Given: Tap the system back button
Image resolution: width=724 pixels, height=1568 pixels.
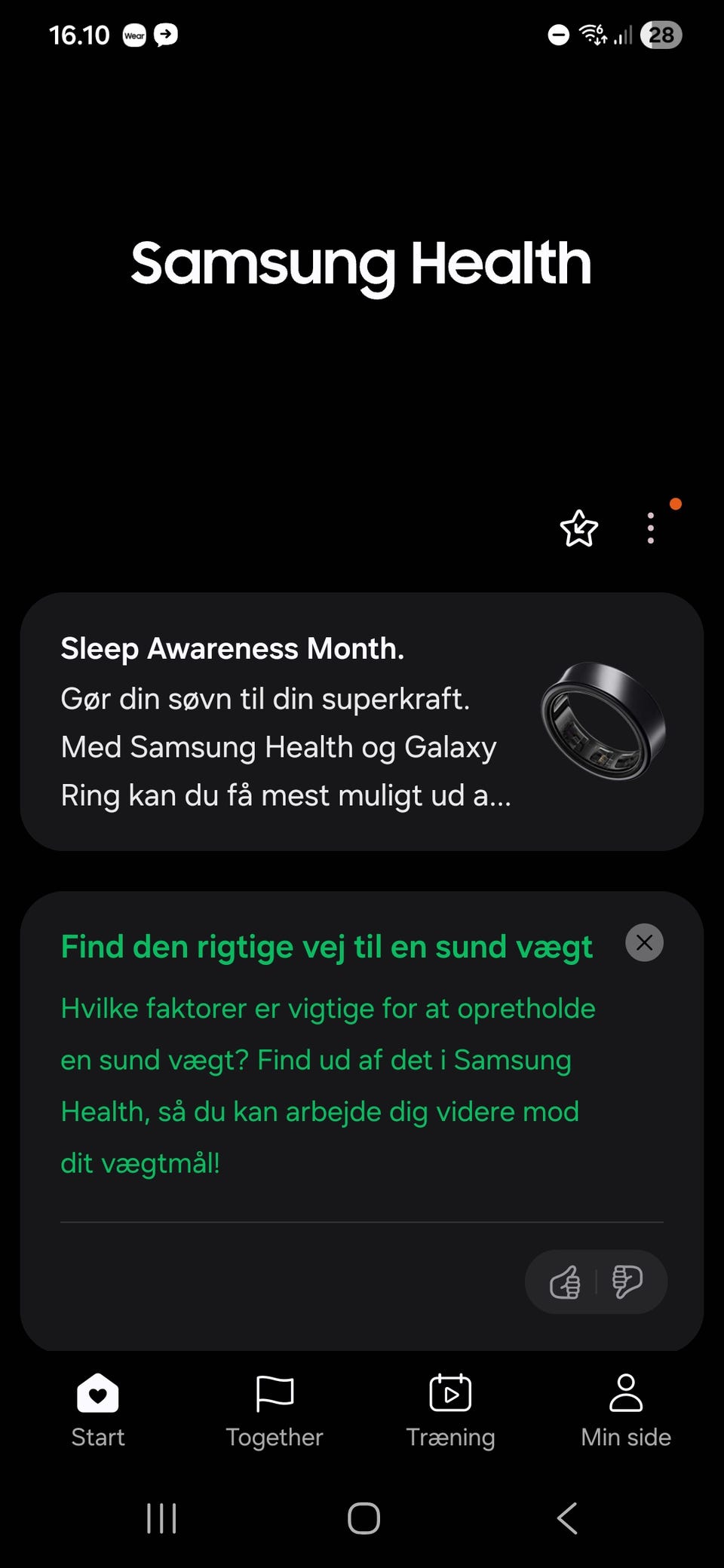Looking at the screenshot, I should (567, 1518).
